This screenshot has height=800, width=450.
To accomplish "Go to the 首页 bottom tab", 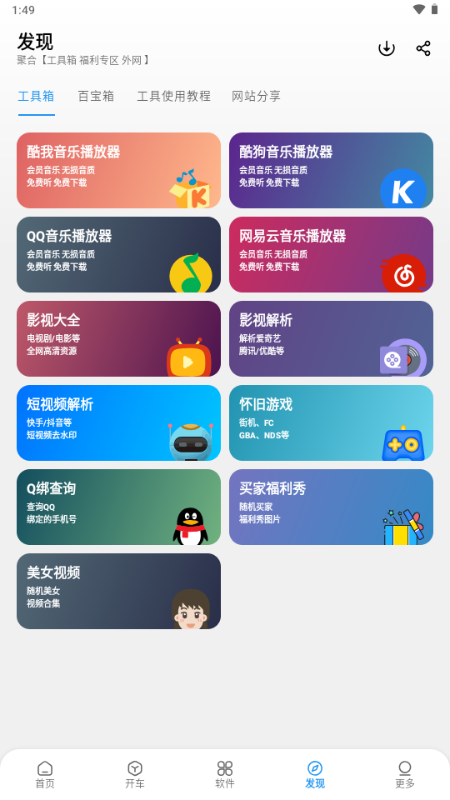I will (45, 774).
